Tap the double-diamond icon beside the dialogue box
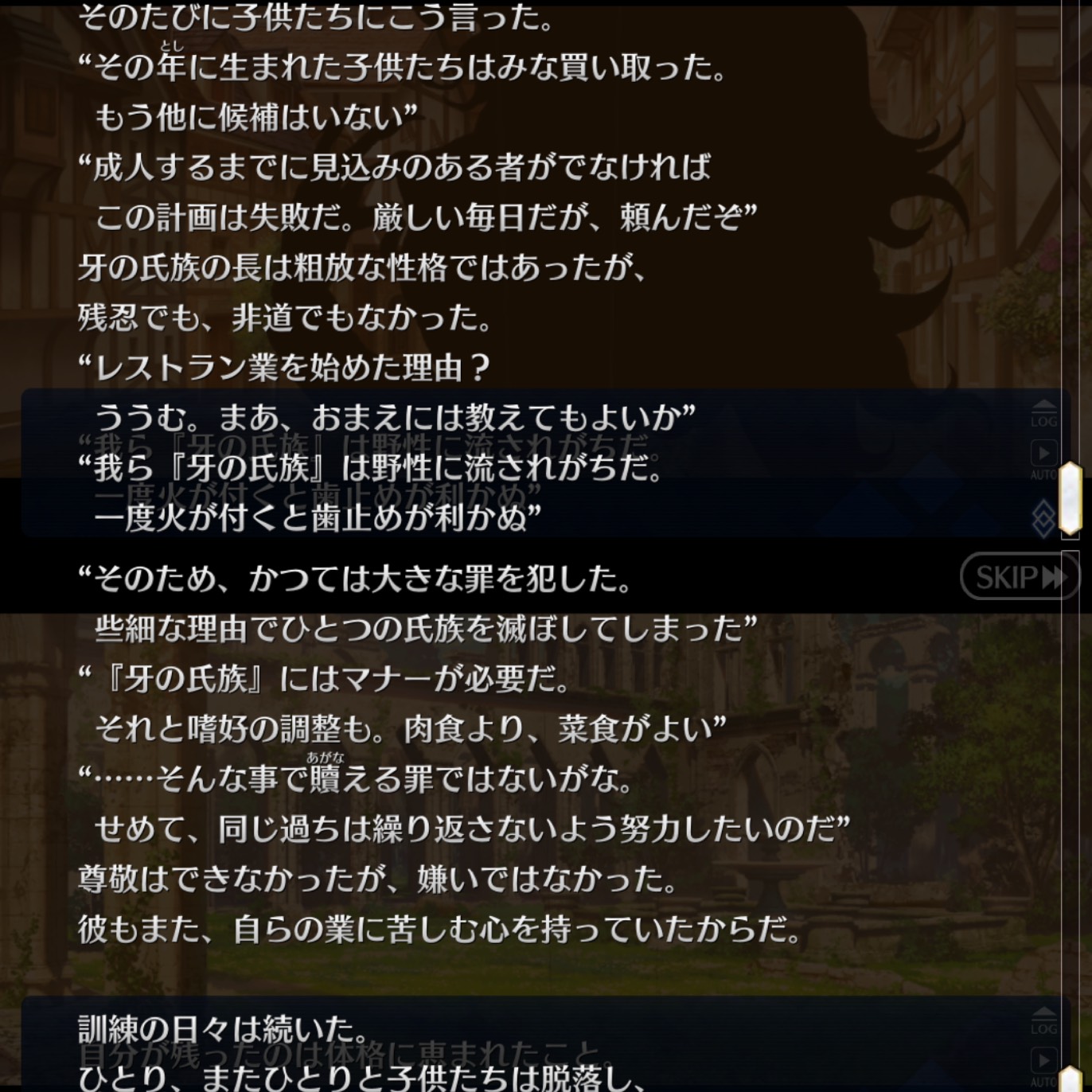 click(x=1043, y=517)
